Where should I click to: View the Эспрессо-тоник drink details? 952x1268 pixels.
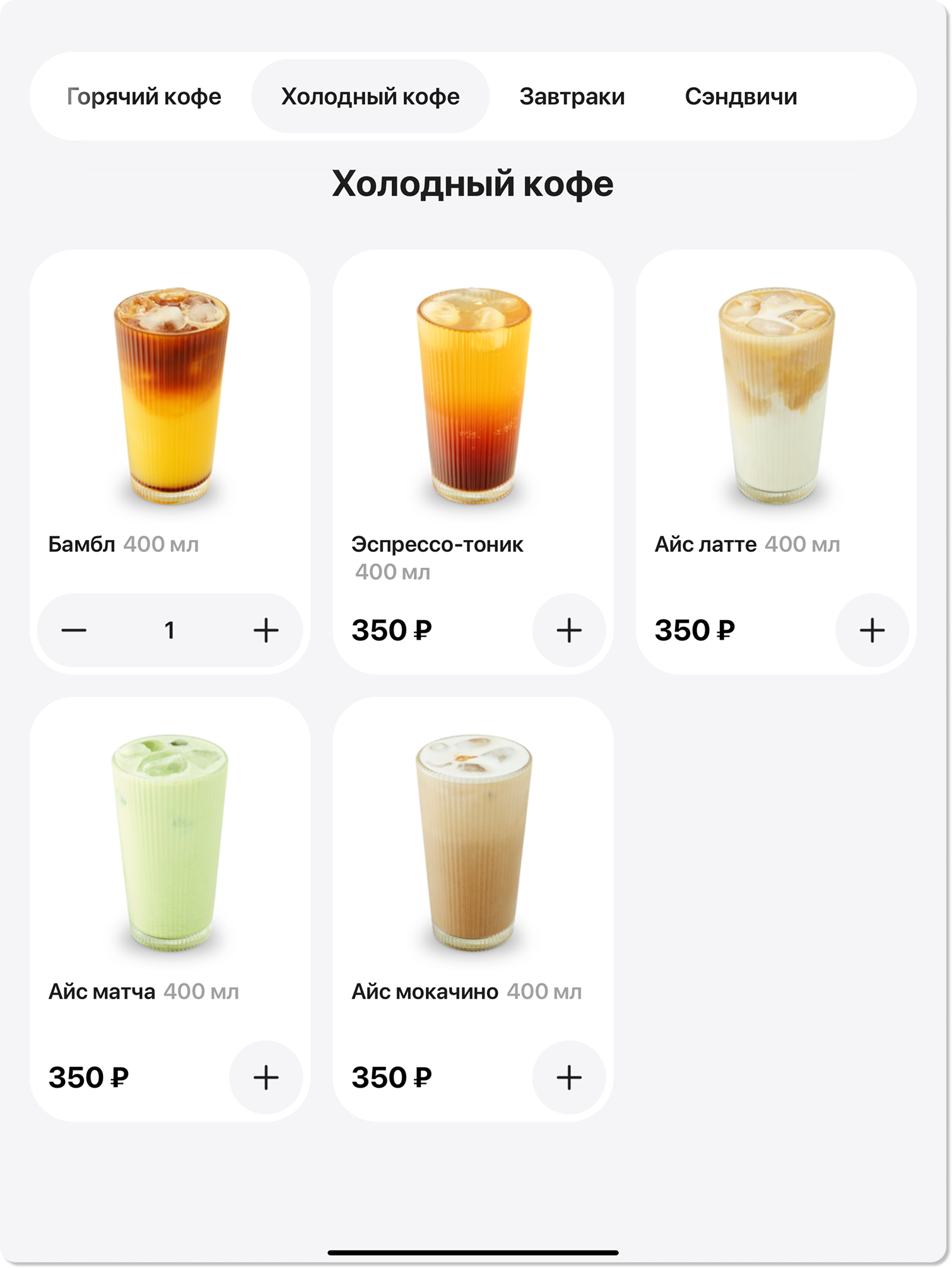473,397
